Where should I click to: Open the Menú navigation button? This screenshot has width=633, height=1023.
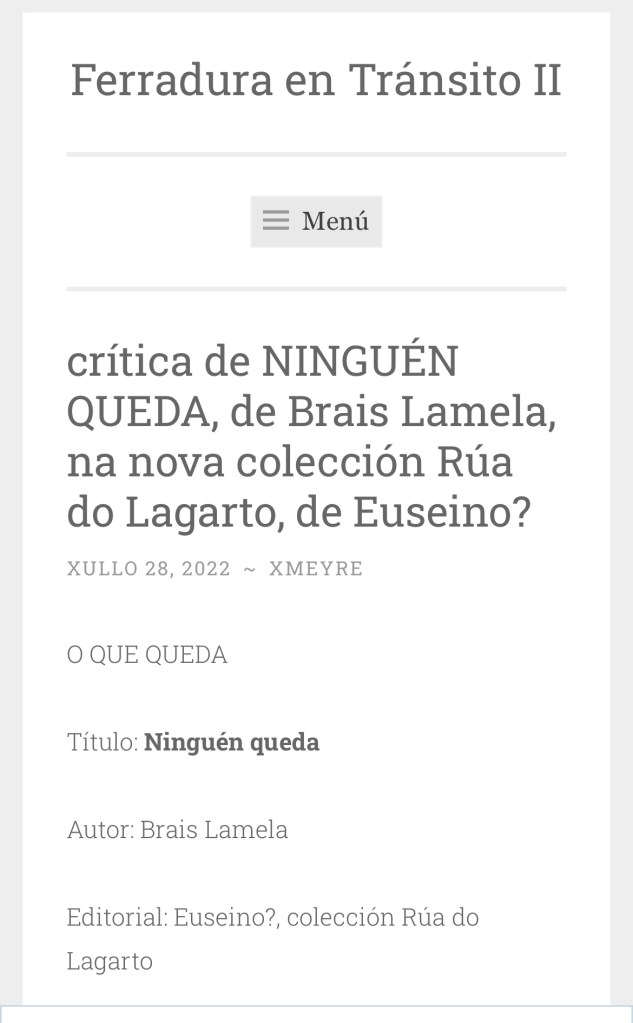coord(316,221)
